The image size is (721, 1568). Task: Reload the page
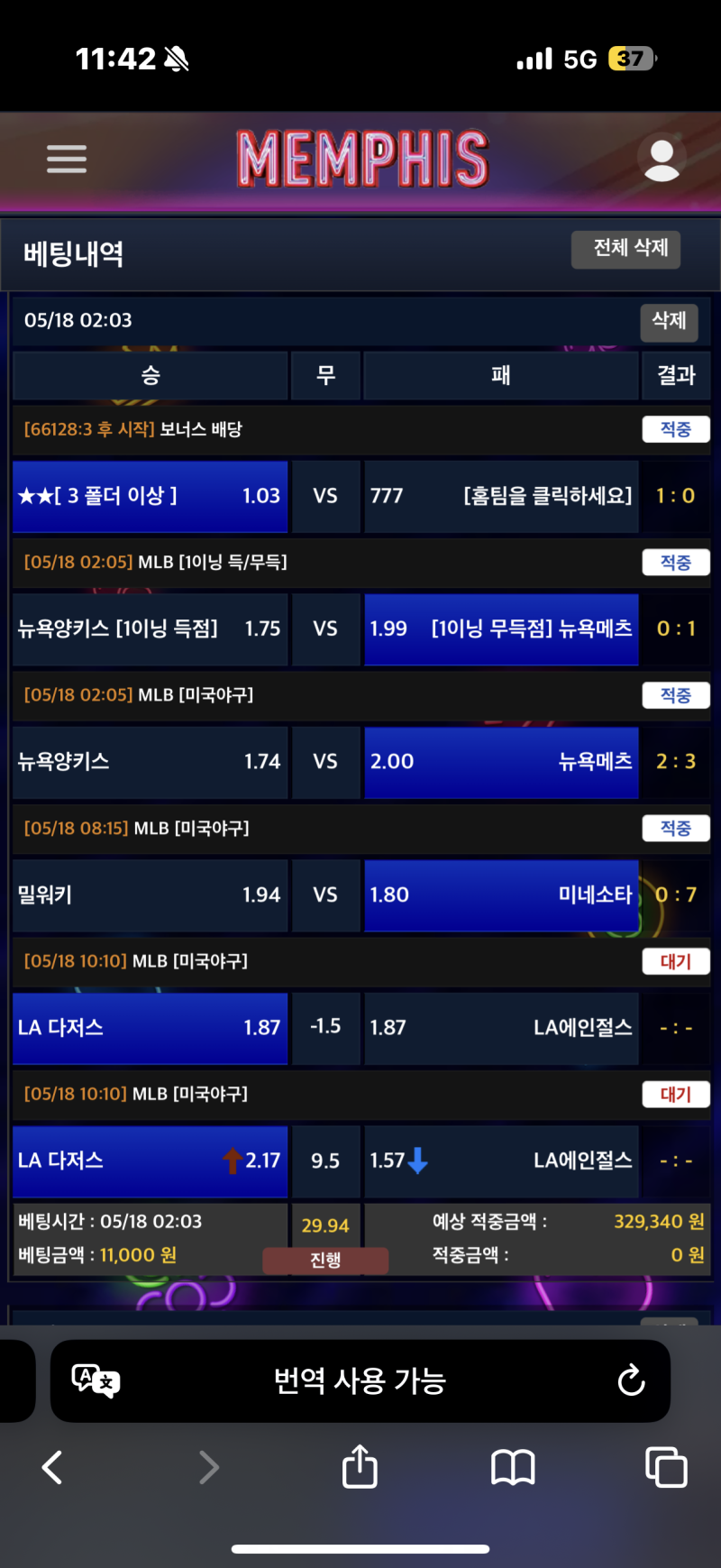click(631, 1380)
